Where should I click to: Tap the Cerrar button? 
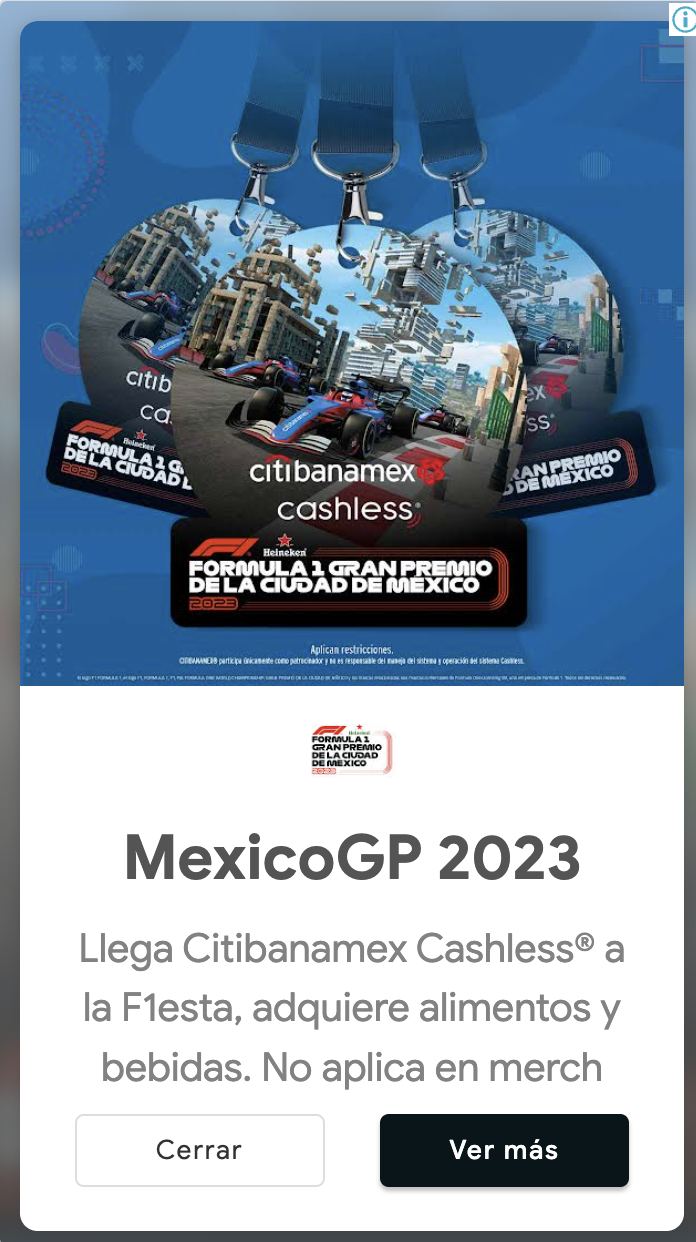point(200,1150)
